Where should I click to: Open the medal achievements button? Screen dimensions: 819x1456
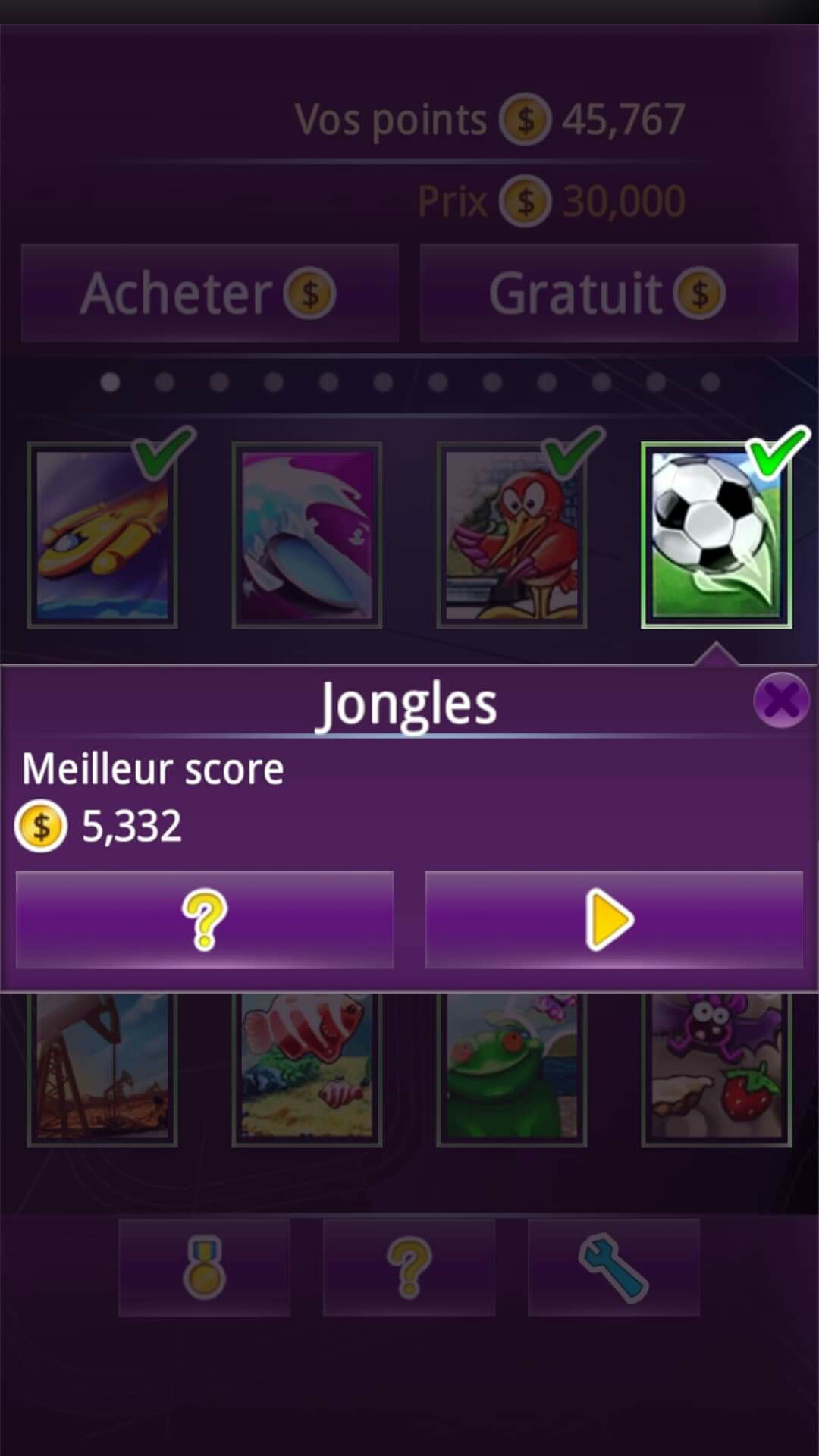(x=204, y=1267)
